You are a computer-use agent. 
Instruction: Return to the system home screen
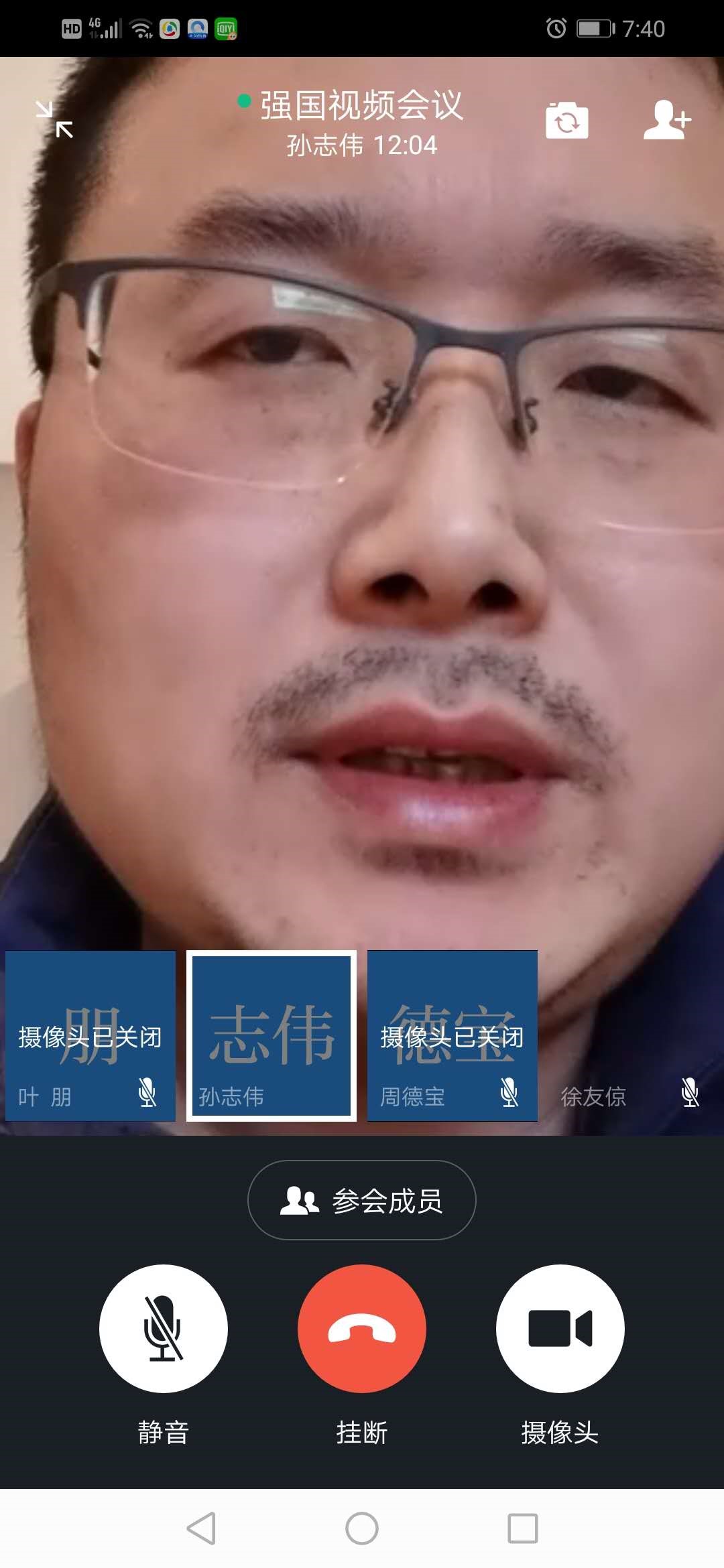click(362, 1528)
